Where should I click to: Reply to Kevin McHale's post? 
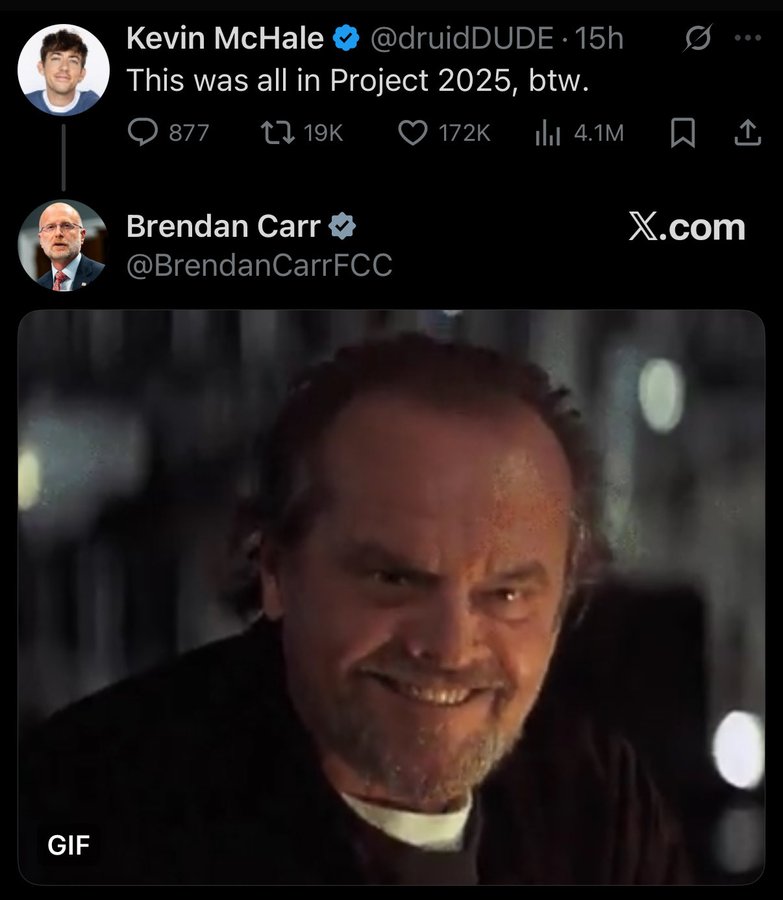click(x=144, y=132)
